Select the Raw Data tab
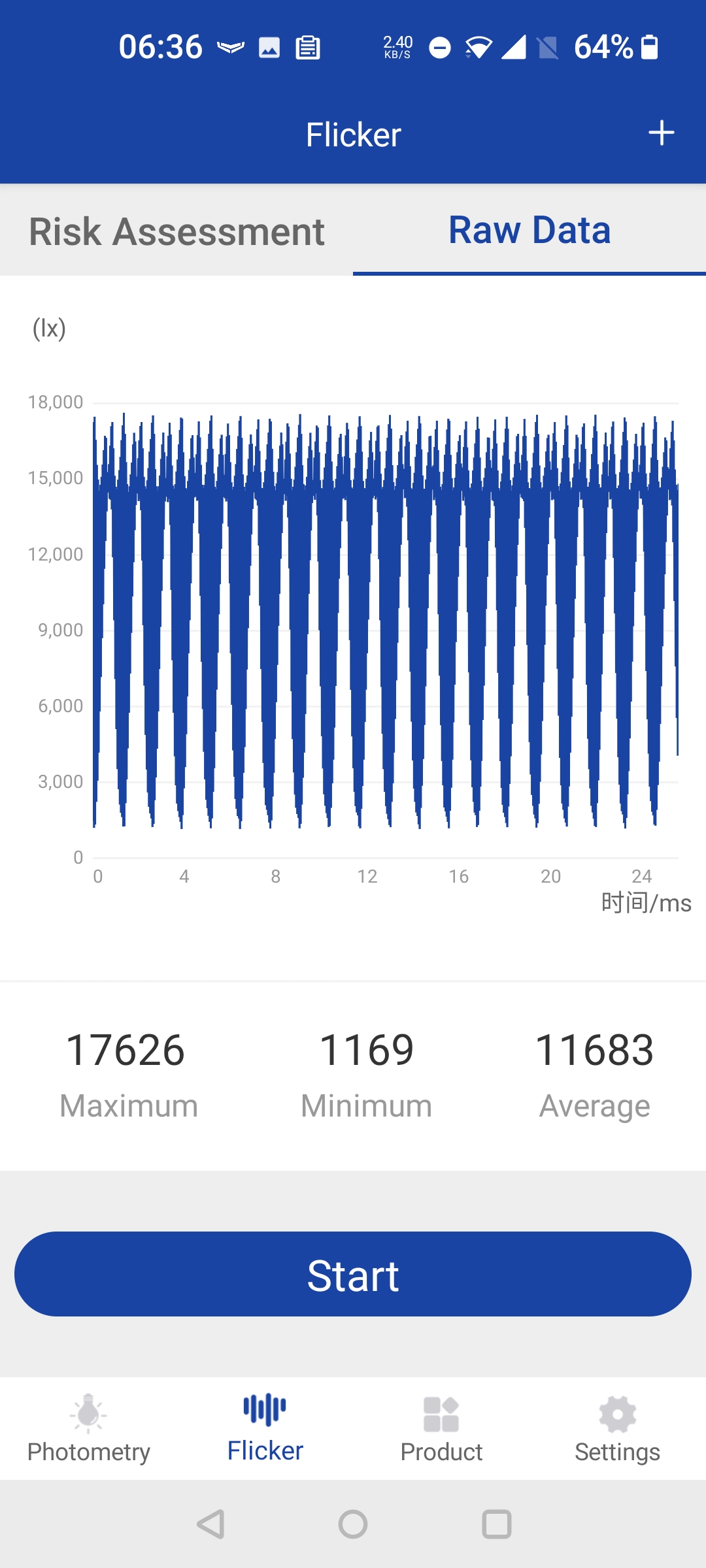Image resolution: width=706 pixels, height=1568 pixels. pyautogui.click(x=529, y=230)
